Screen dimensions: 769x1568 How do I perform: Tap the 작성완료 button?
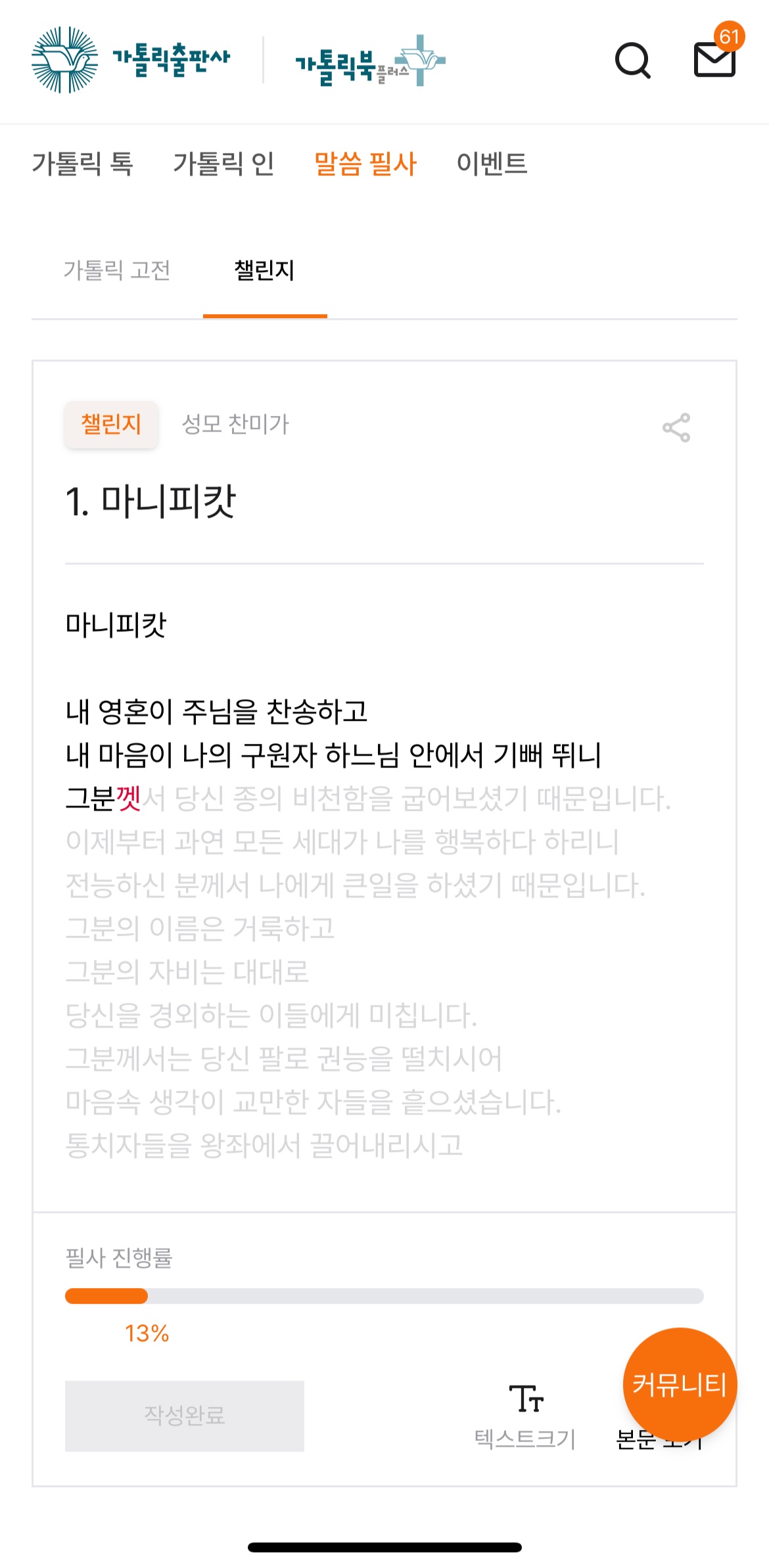click(x=185, y=1416)
